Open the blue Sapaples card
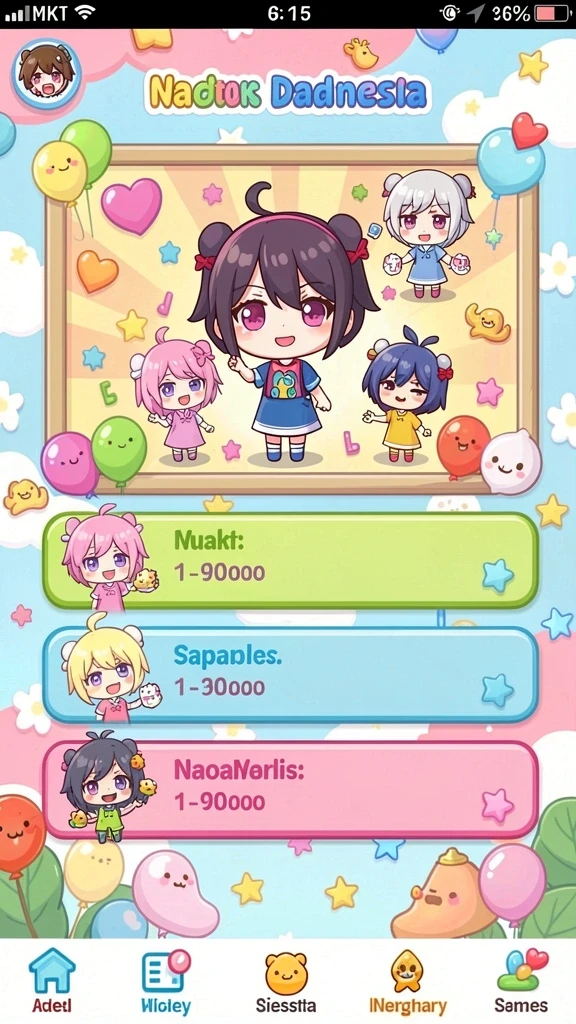The width and height of the screenshot is (576, 1024). 291,675
